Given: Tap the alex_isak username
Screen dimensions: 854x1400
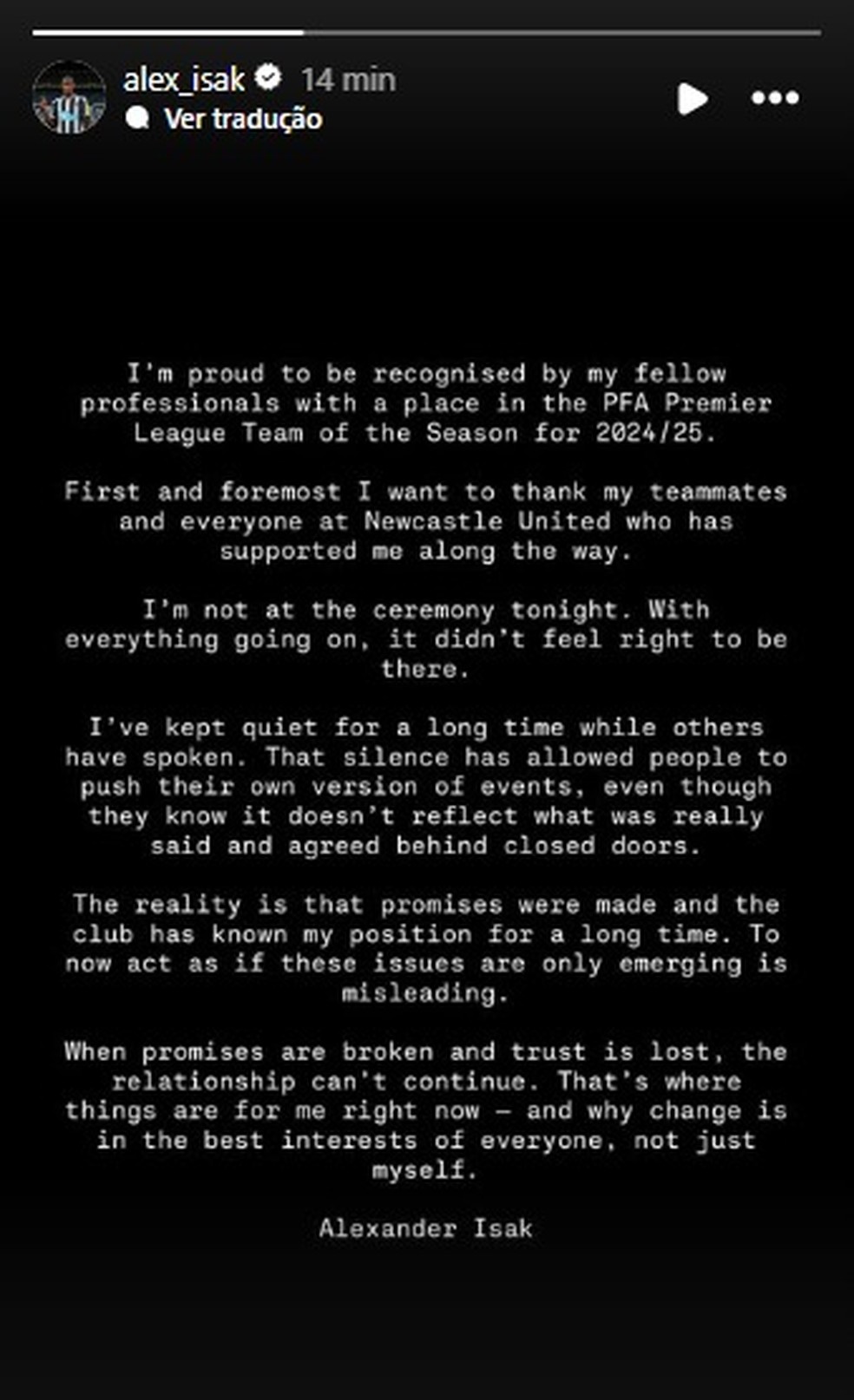Looking at the screenshot, I should tap(183, 80).
